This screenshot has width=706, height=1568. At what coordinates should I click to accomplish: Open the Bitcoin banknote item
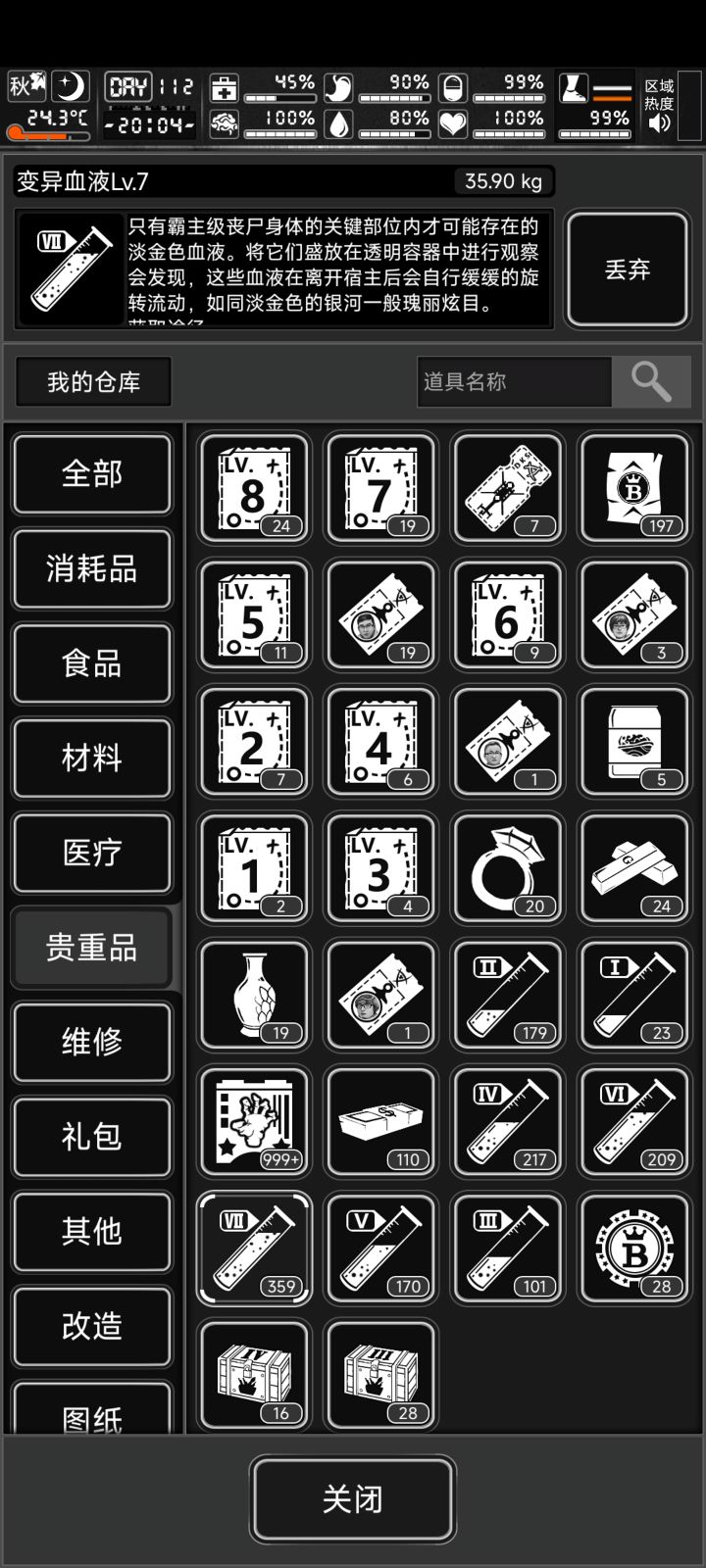point(634,489)
